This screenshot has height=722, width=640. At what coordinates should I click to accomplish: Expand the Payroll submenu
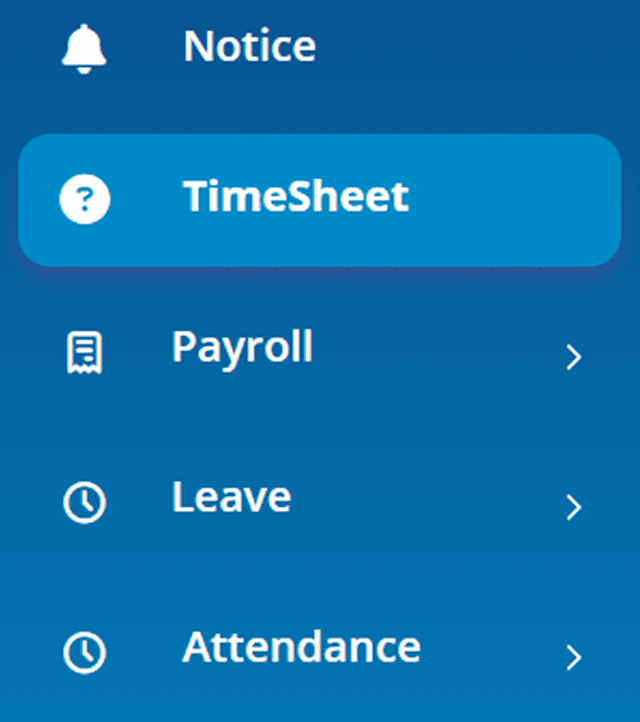point(573,356)
